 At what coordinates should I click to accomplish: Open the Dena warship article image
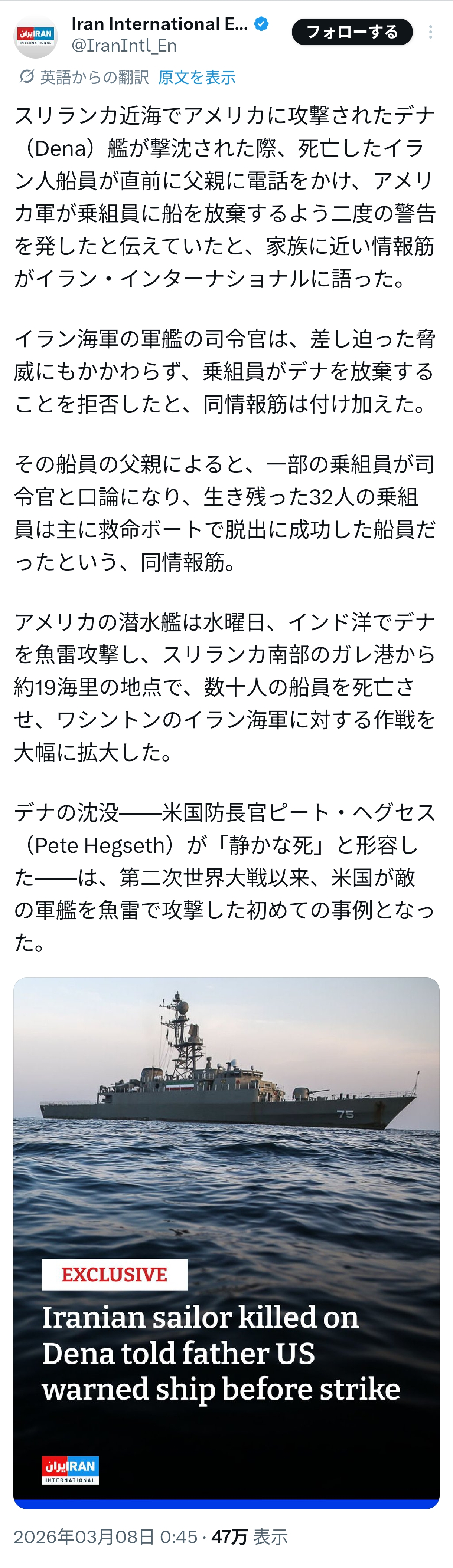226,1242
